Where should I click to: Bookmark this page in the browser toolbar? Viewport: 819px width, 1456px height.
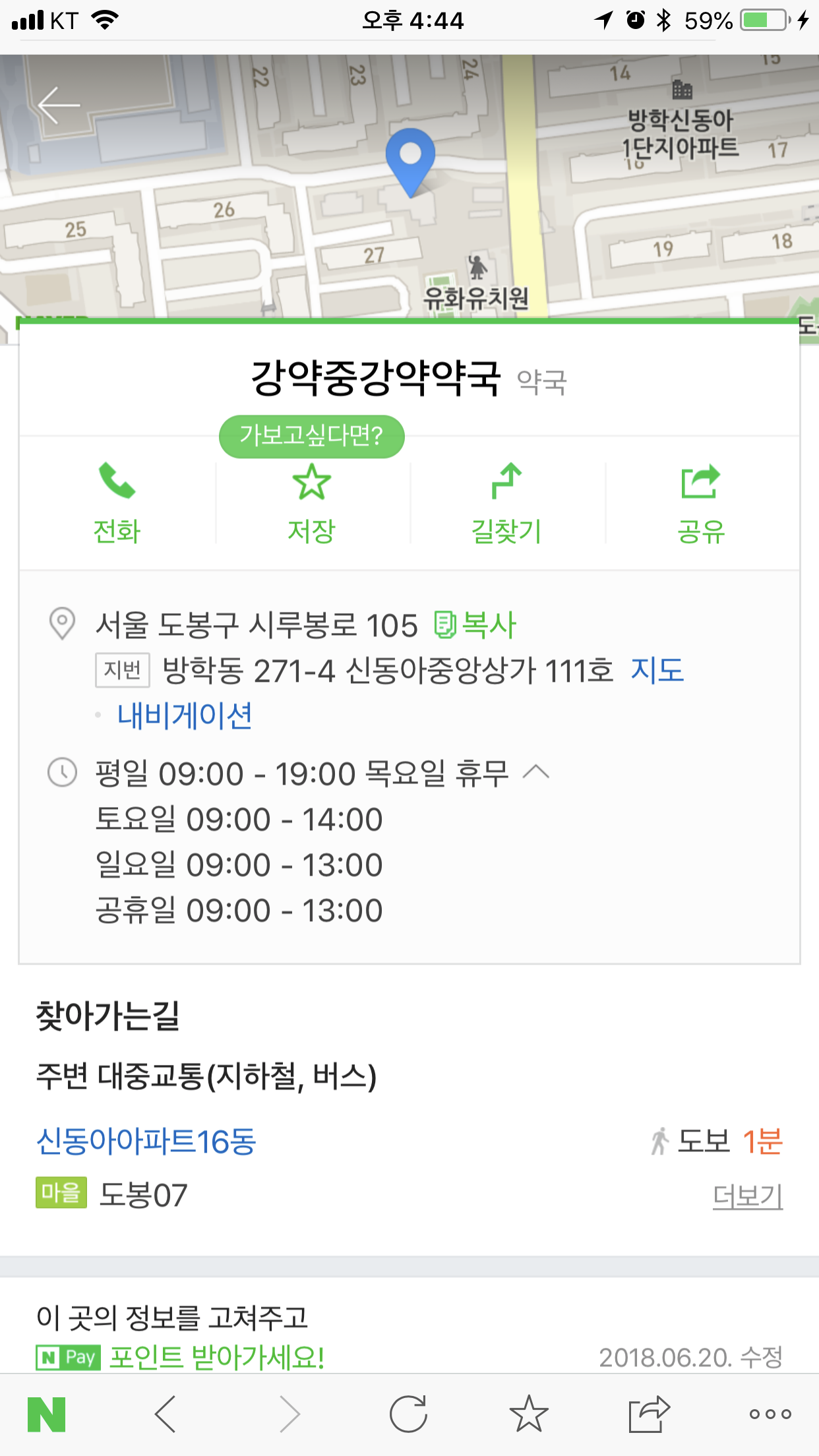click(x=529, y=1414)
